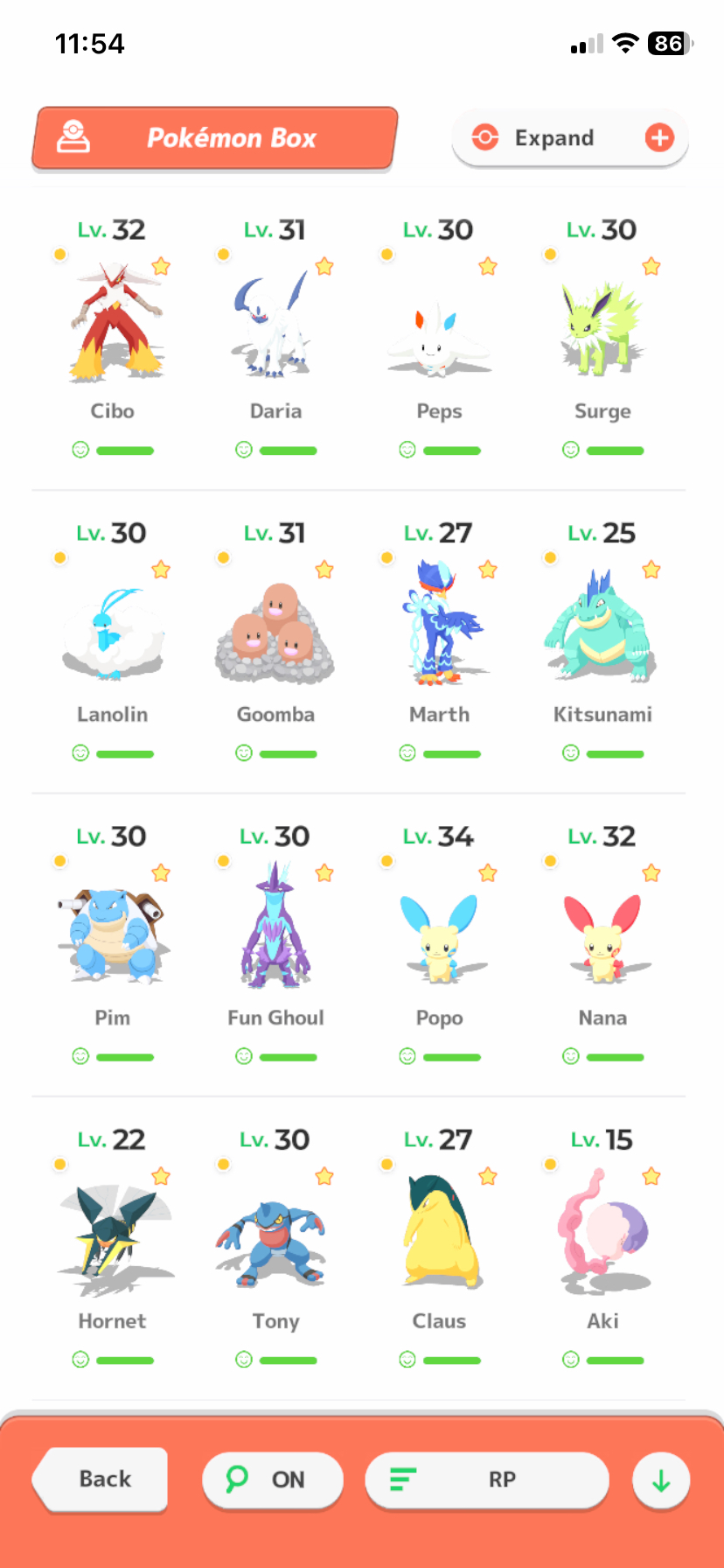724x1568 pixels.
Task: Open the RP sort order dropdown
Action: click(487, 1480)
